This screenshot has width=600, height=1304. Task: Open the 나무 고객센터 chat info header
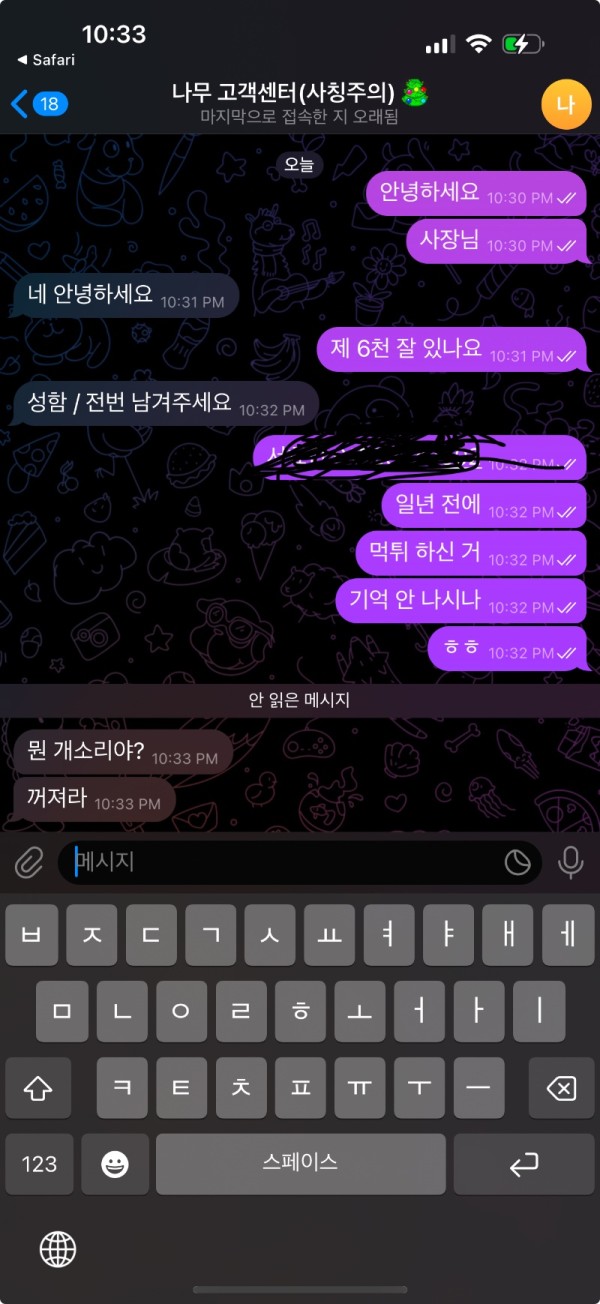(x=300, y=103)
